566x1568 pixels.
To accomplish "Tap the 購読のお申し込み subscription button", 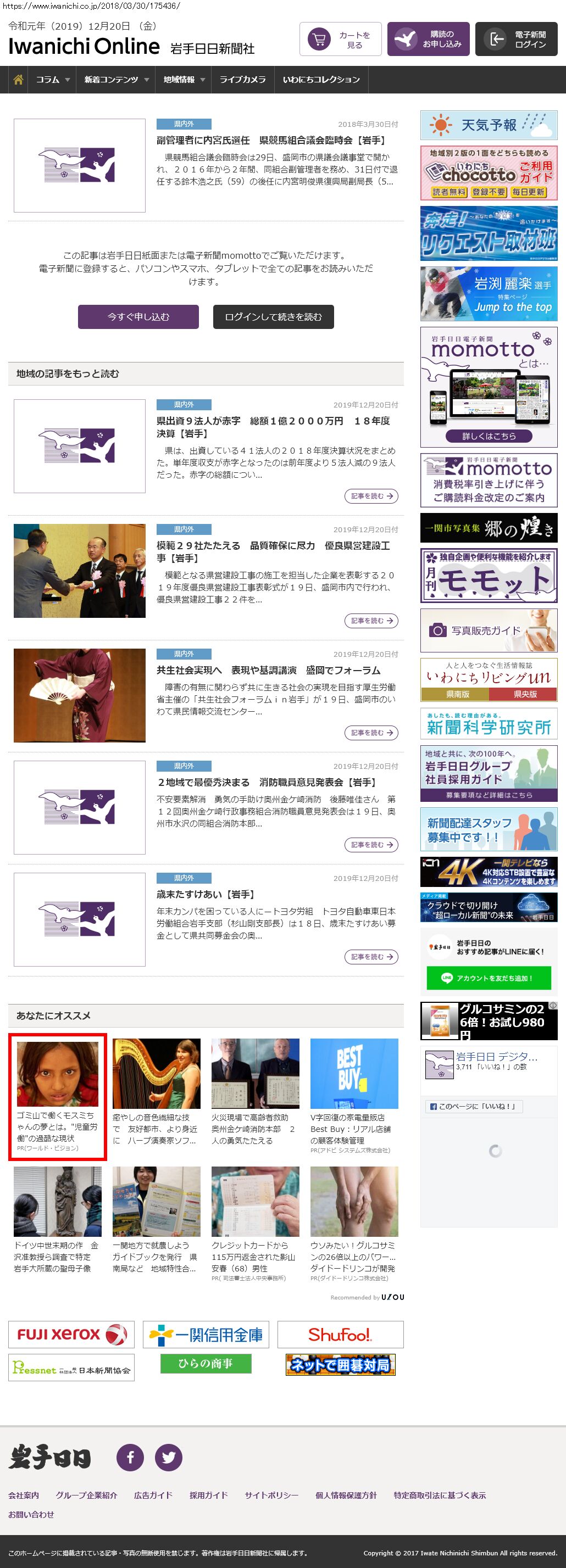I will coord(428,40).
